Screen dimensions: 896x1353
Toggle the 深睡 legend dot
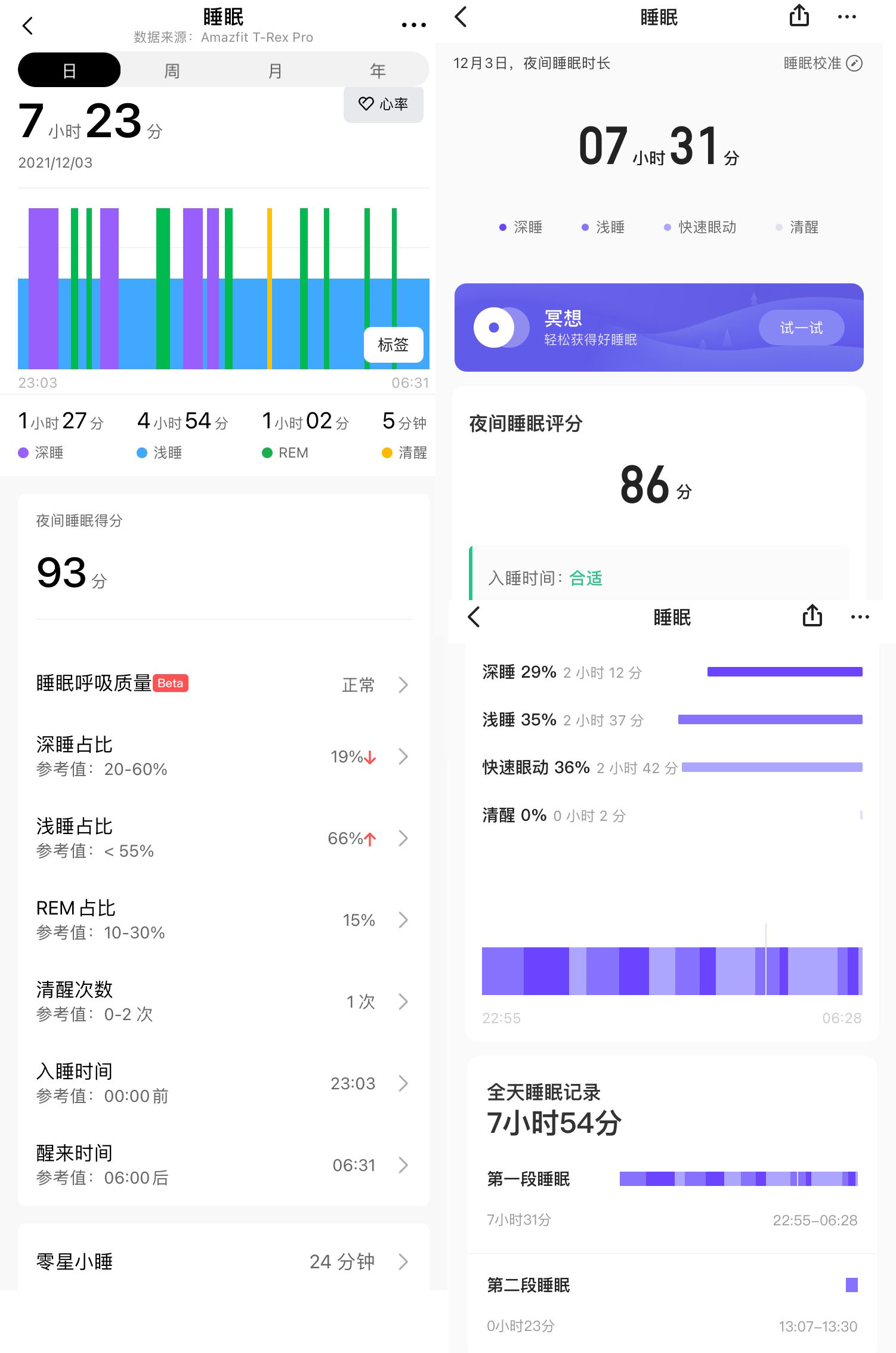503,227
